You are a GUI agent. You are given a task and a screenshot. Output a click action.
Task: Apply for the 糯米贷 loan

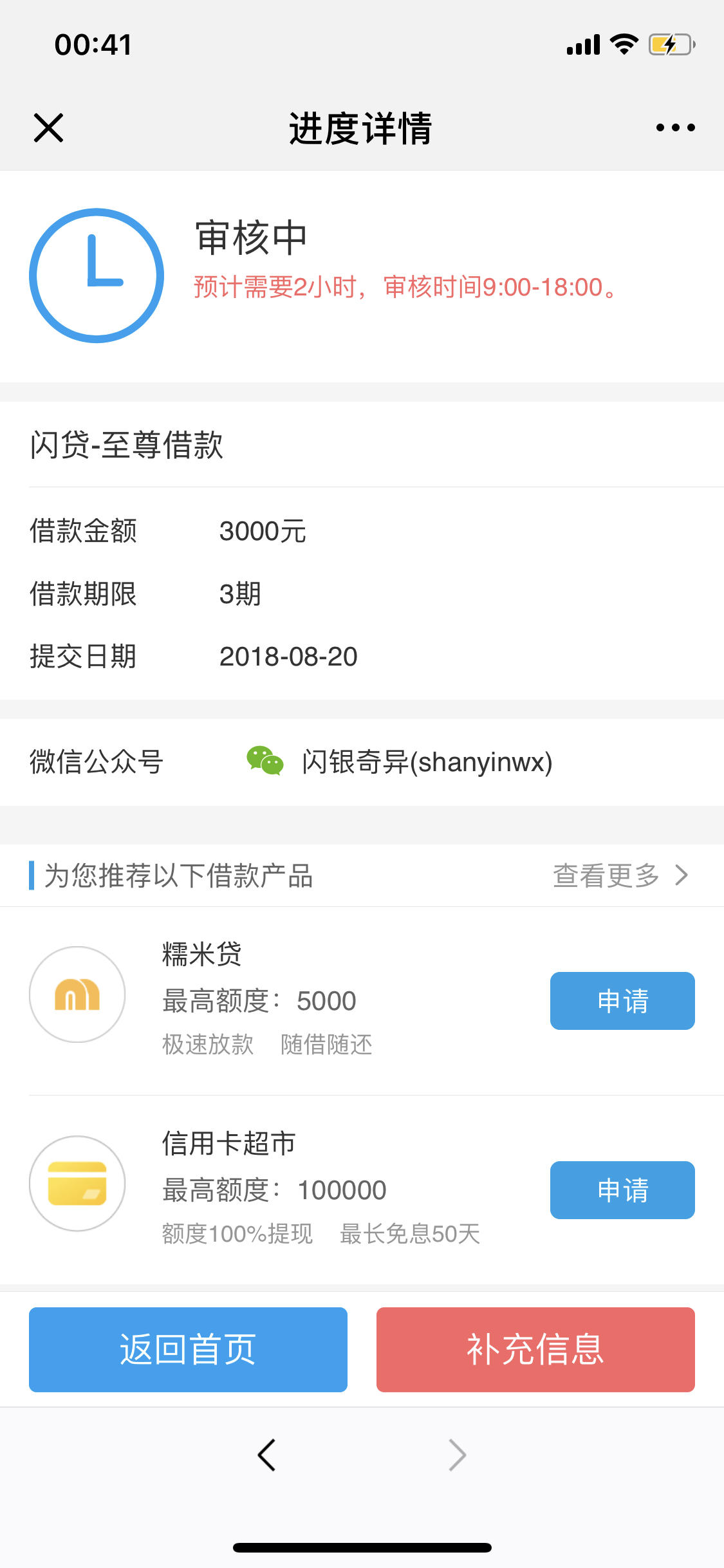622,1001
